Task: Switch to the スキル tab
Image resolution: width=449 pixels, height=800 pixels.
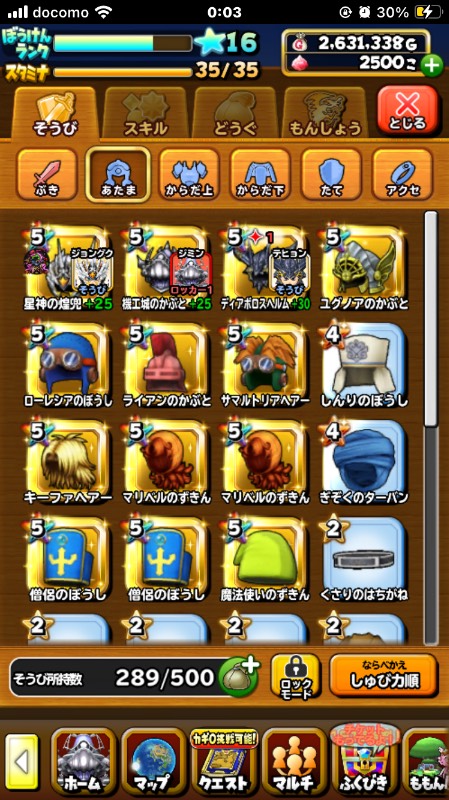Action: coord(146,114)
